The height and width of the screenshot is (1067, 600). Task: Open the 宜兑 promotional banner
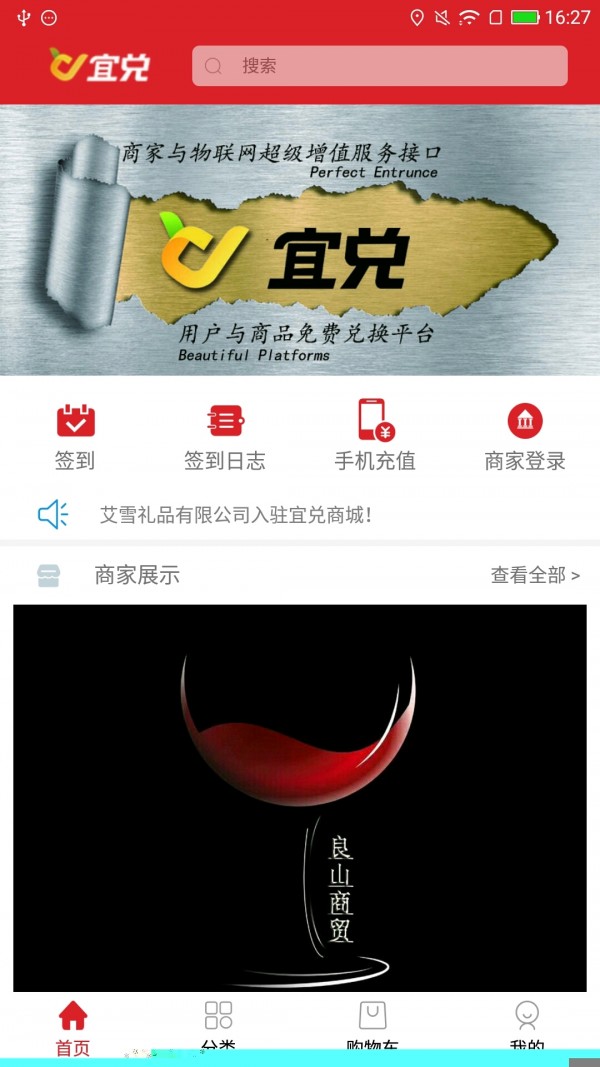pyautogui.click(x=300, y=240)
